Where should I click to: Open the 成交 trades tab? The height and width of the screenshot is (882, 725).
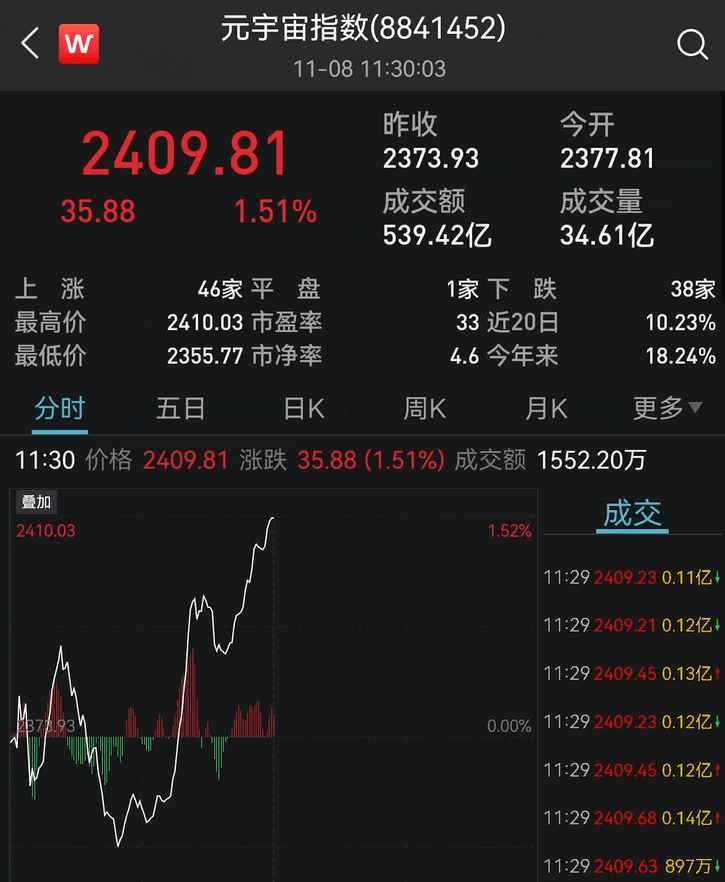[x=632, y=514]
